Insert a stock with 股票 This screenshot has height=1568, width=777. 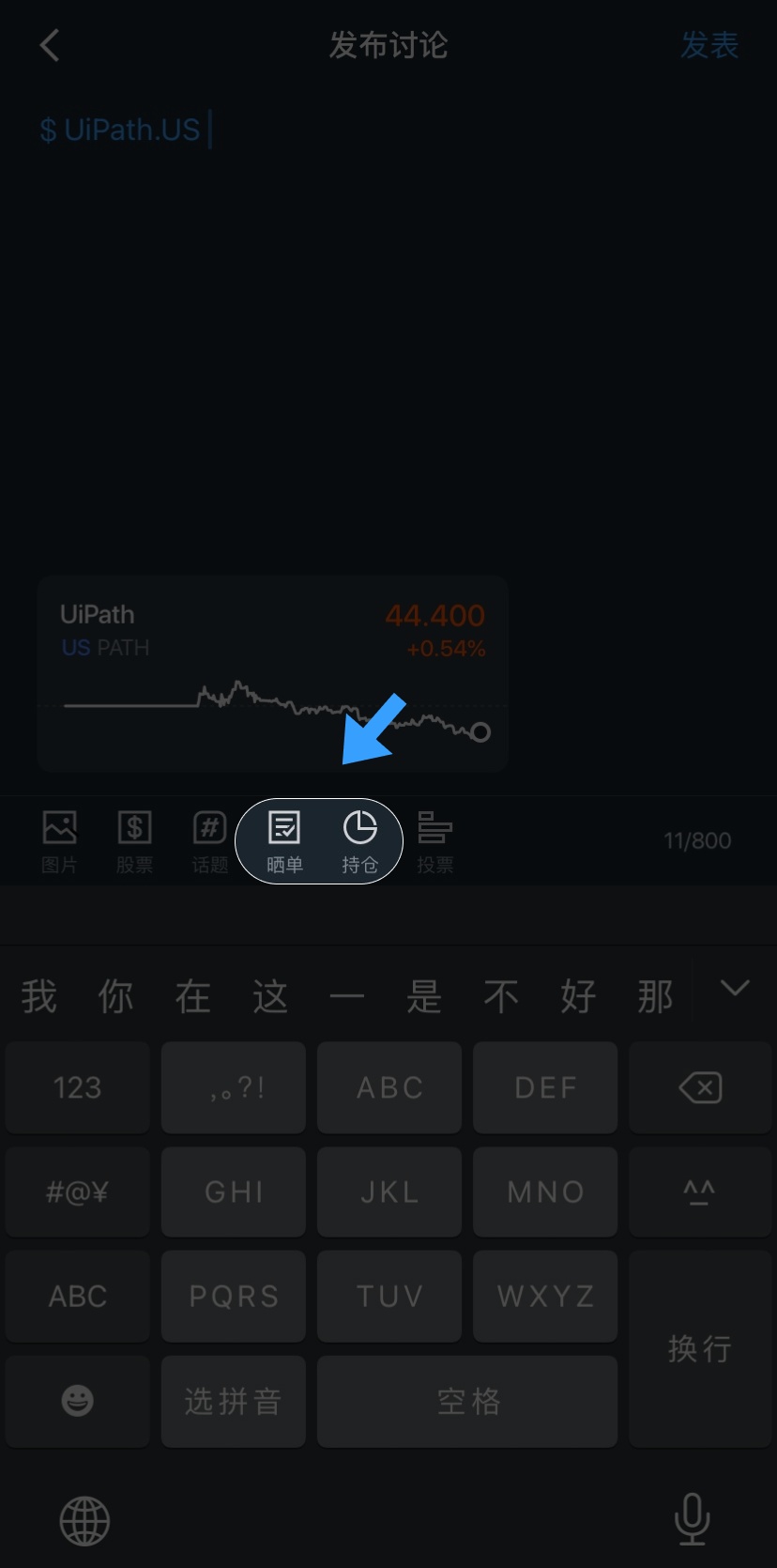click(134, 840)
